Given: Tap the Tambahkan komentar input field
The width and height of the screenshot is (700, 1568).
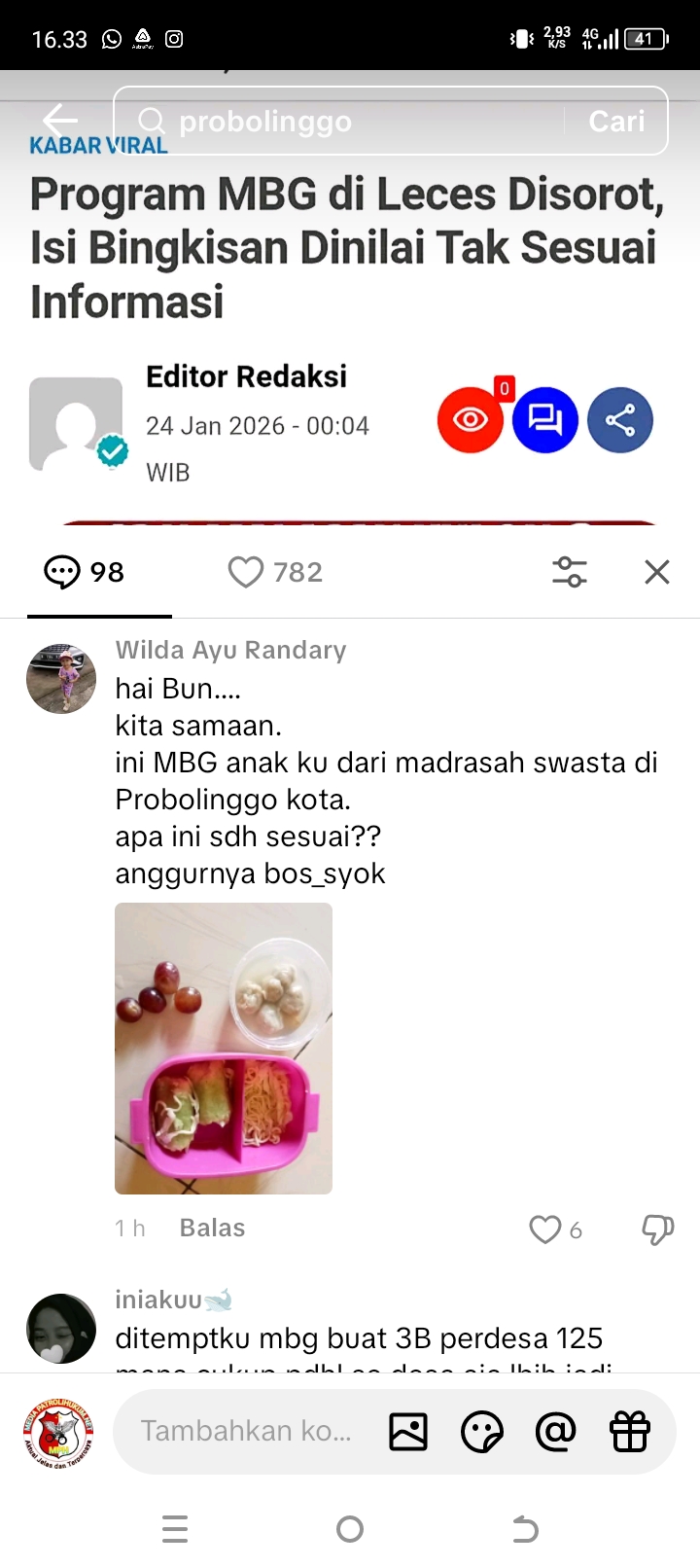Looking at the screenshot, I should [x=246, y=1431].
